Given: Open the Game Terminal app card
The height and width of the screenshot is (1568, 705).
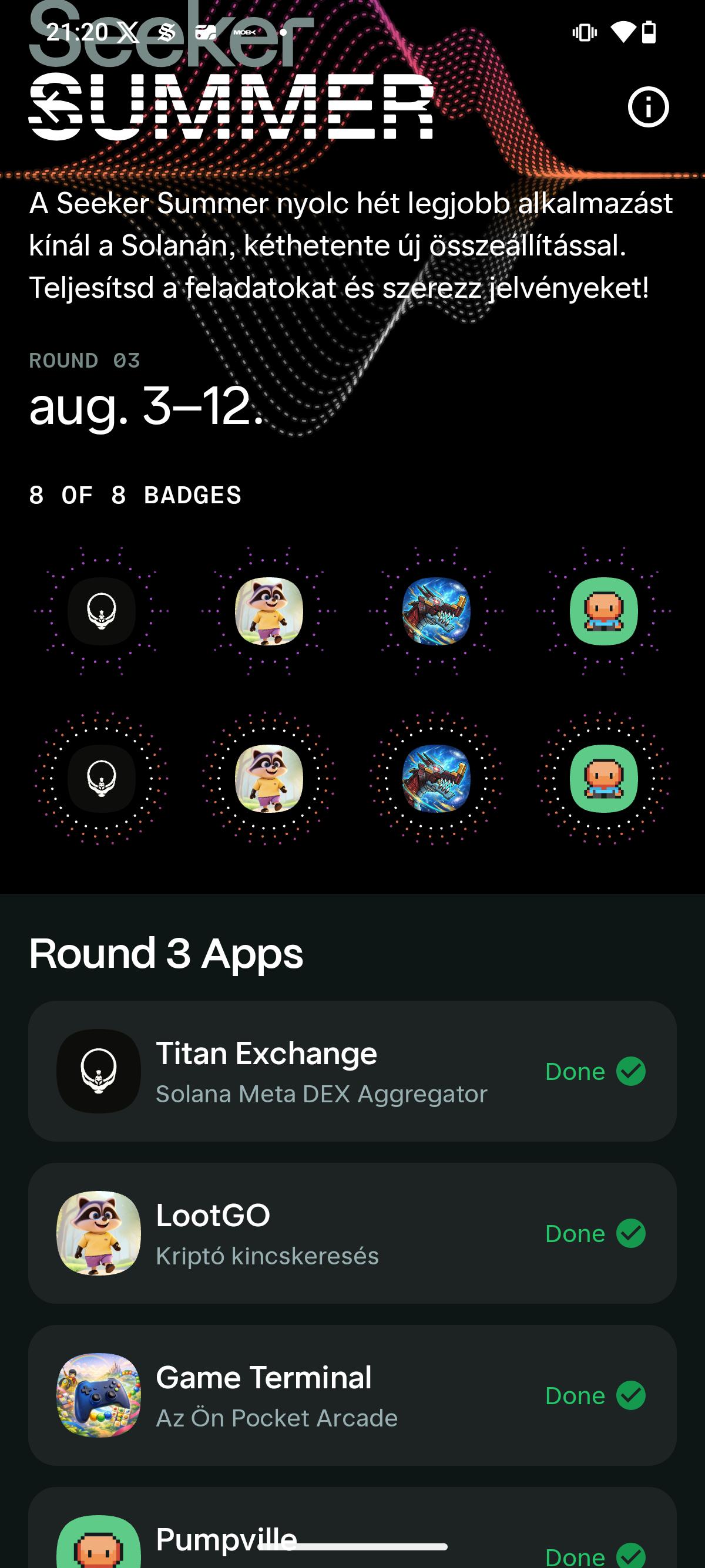Looking at the screenshot, I should (352, 1395).
